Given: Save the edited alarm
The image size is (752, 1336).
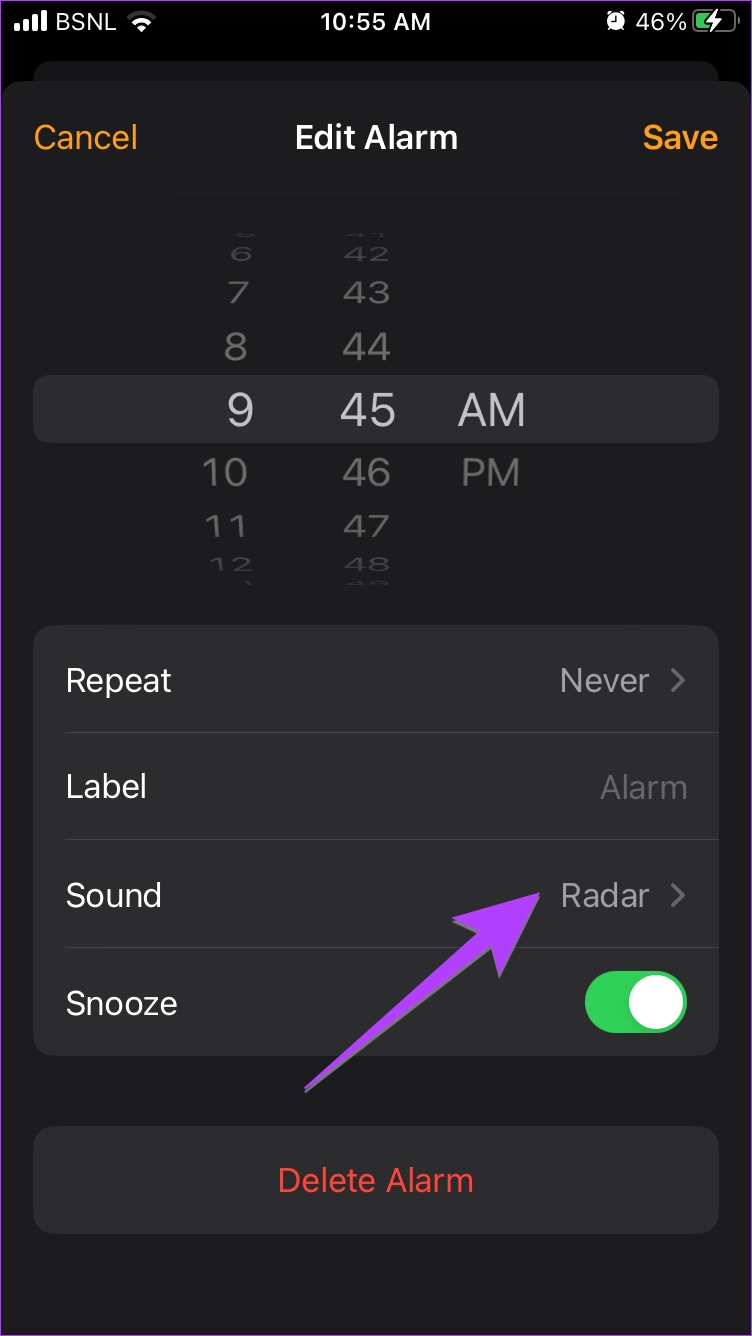Looking at the screenshot, I should point(680,138).
